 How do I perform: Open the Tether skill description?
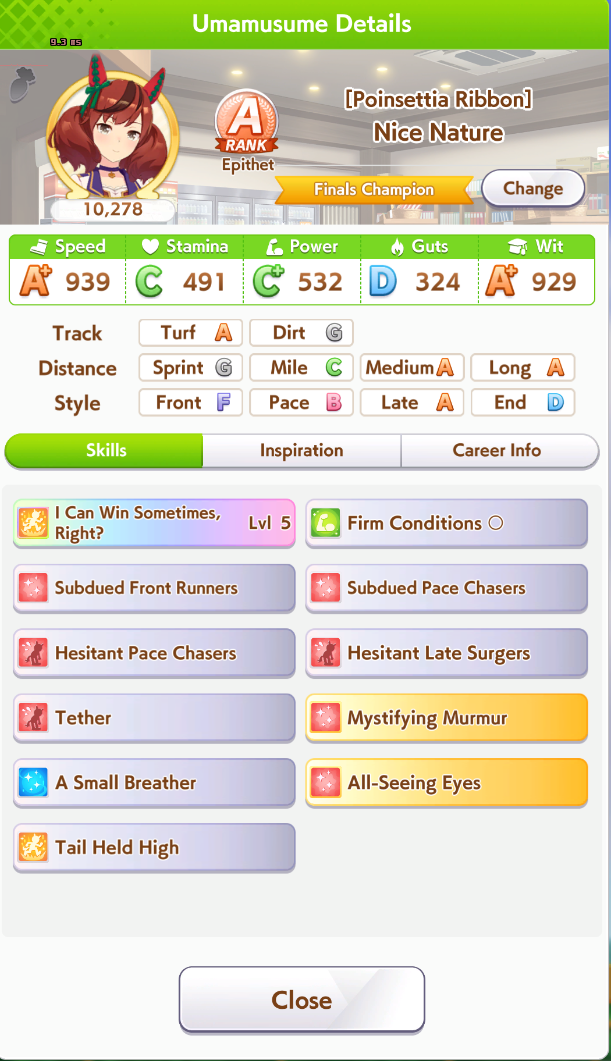point(154,718)
